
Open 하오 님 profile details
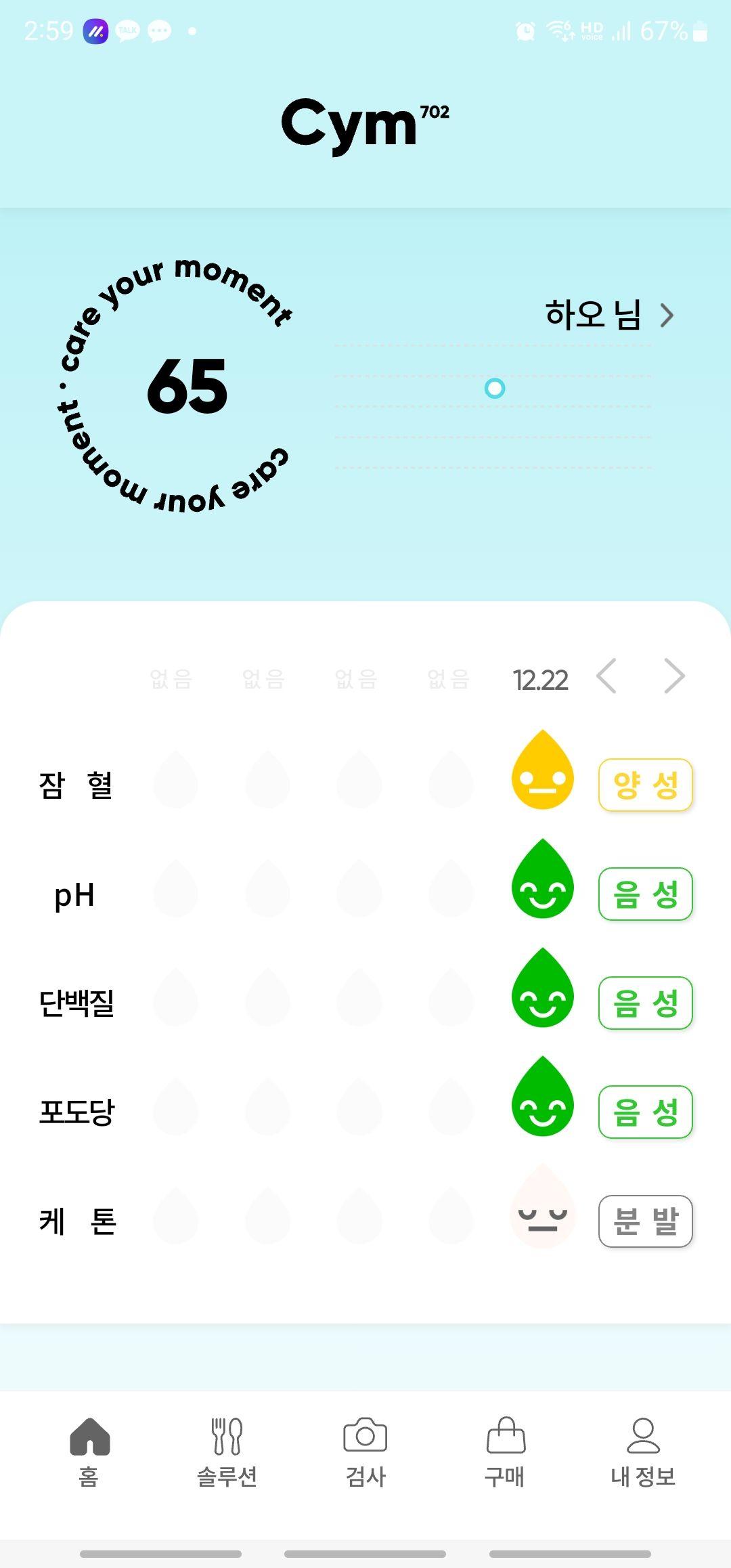(x=609, y=315)
